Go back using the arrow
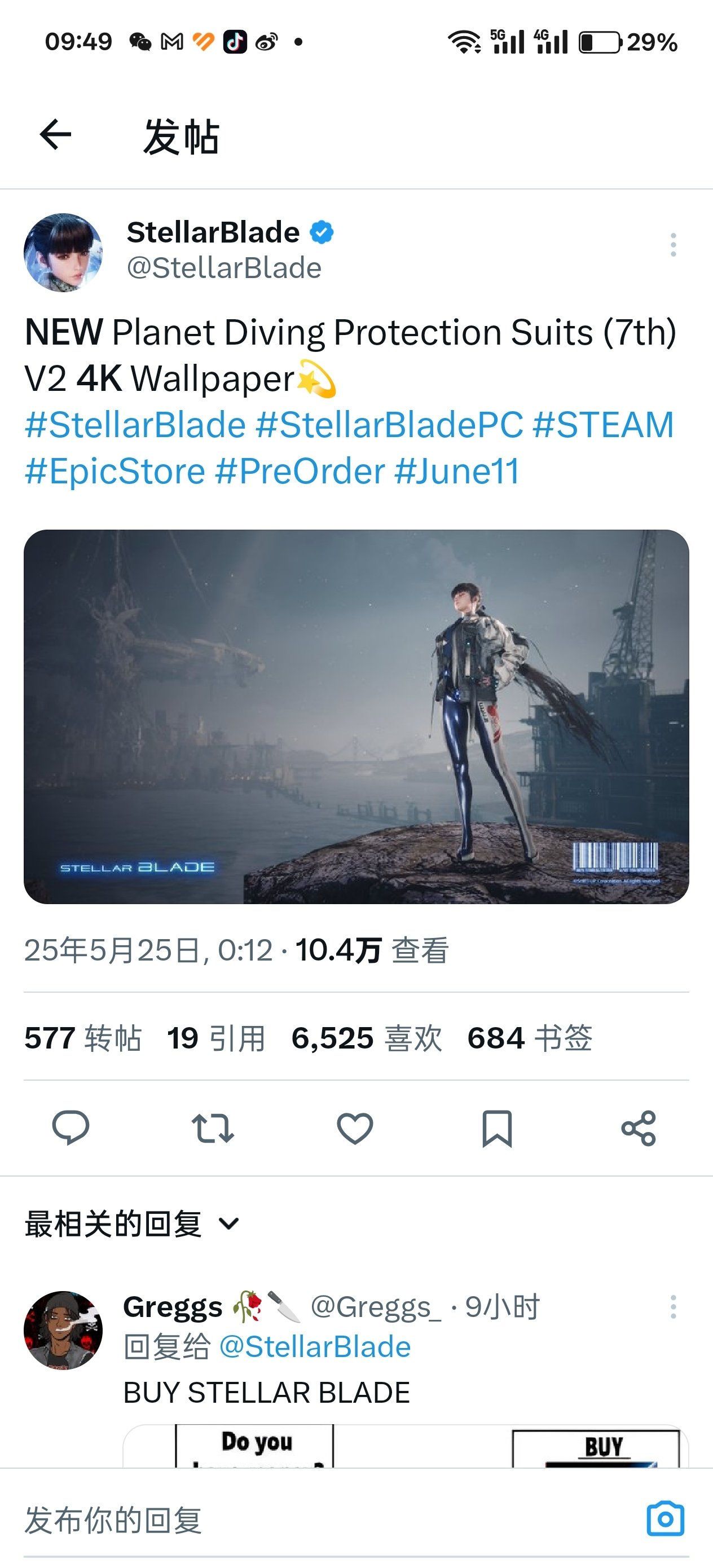 point(55,135)
